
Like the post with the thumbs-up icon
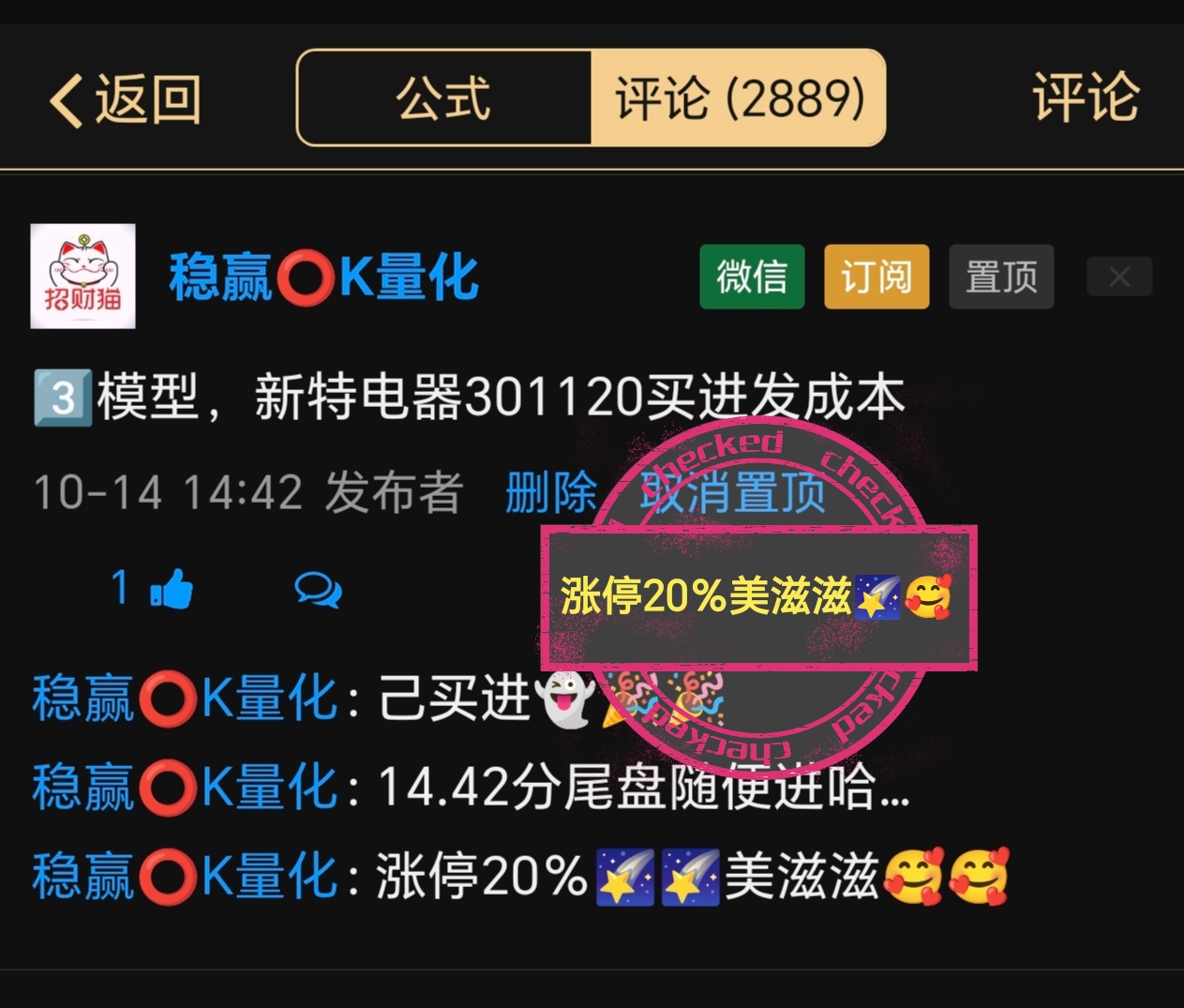pos(171,589)
